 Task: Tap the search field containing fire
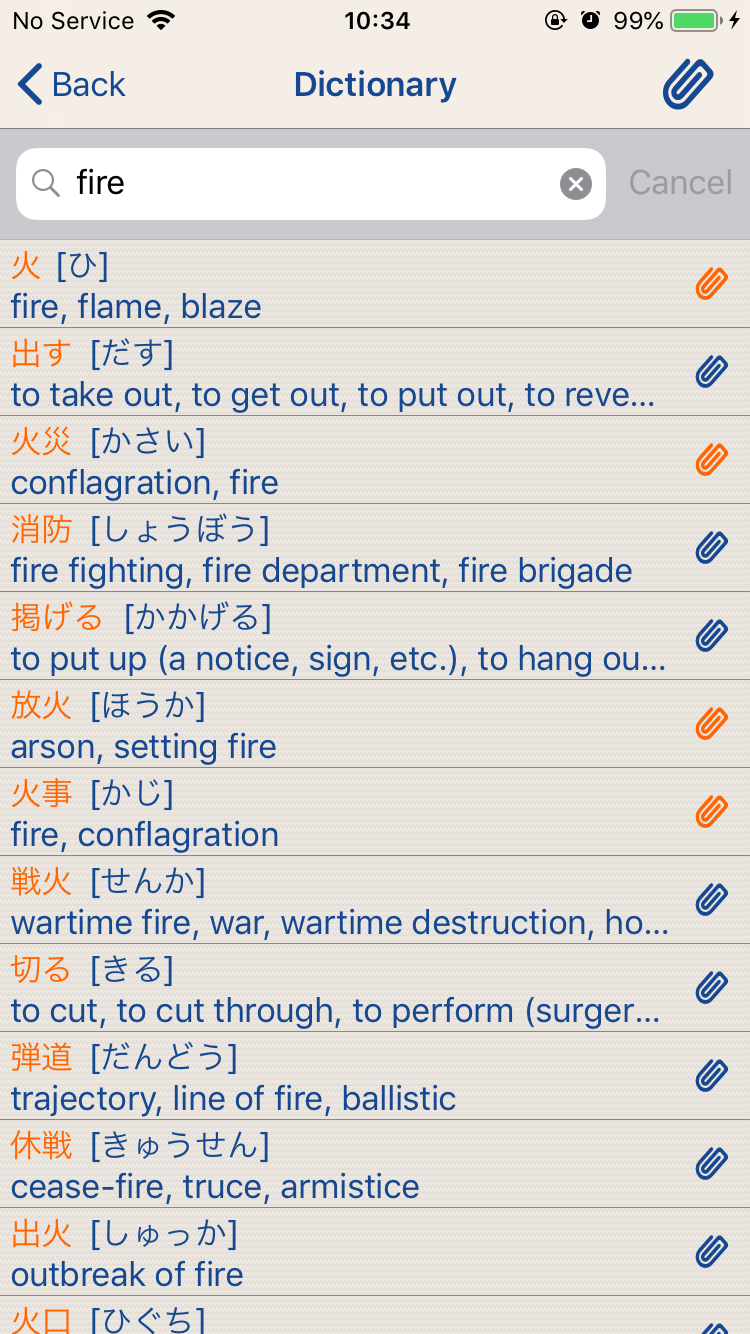pyautogui.click(x=300, y=183)
